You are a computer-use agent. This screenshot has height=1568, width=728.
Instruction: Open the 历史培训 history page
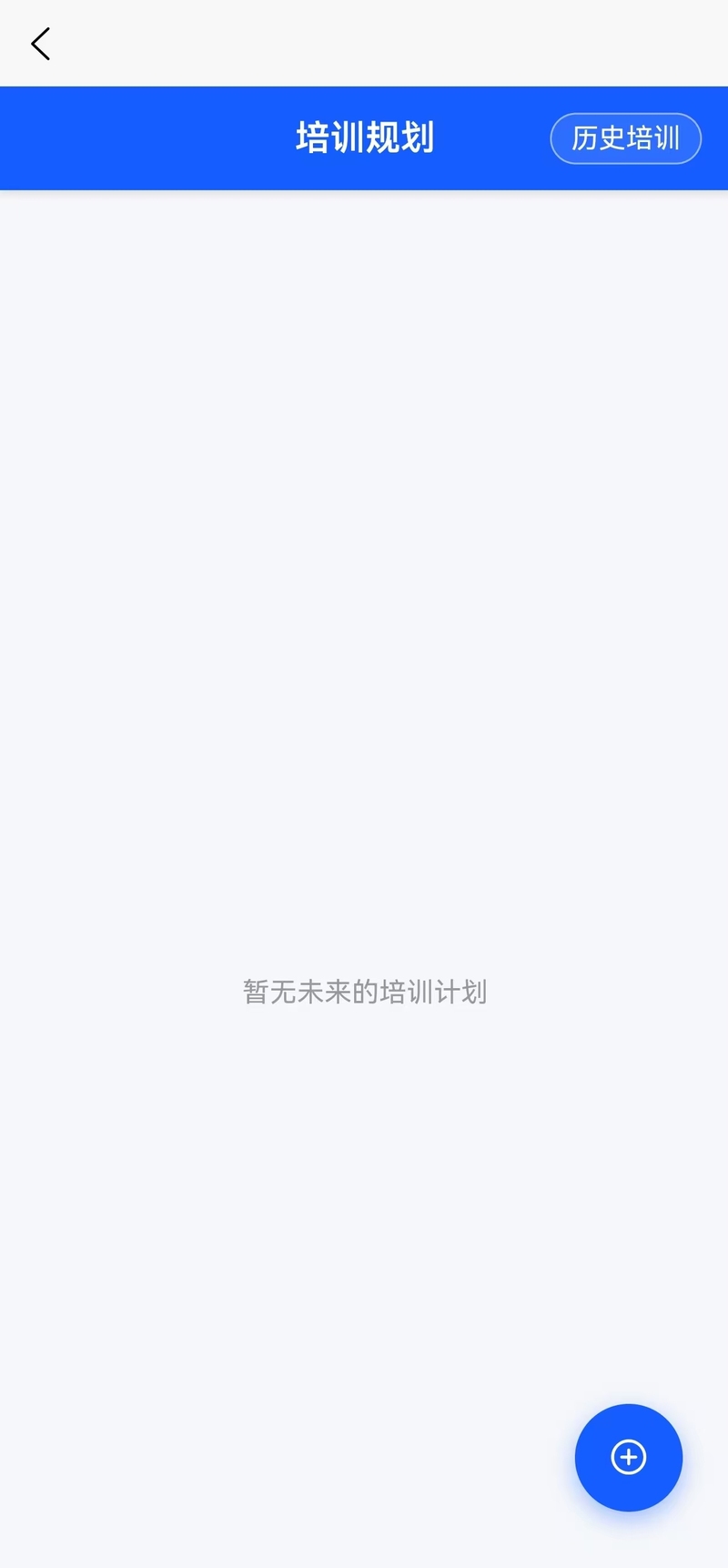[625, 138]
